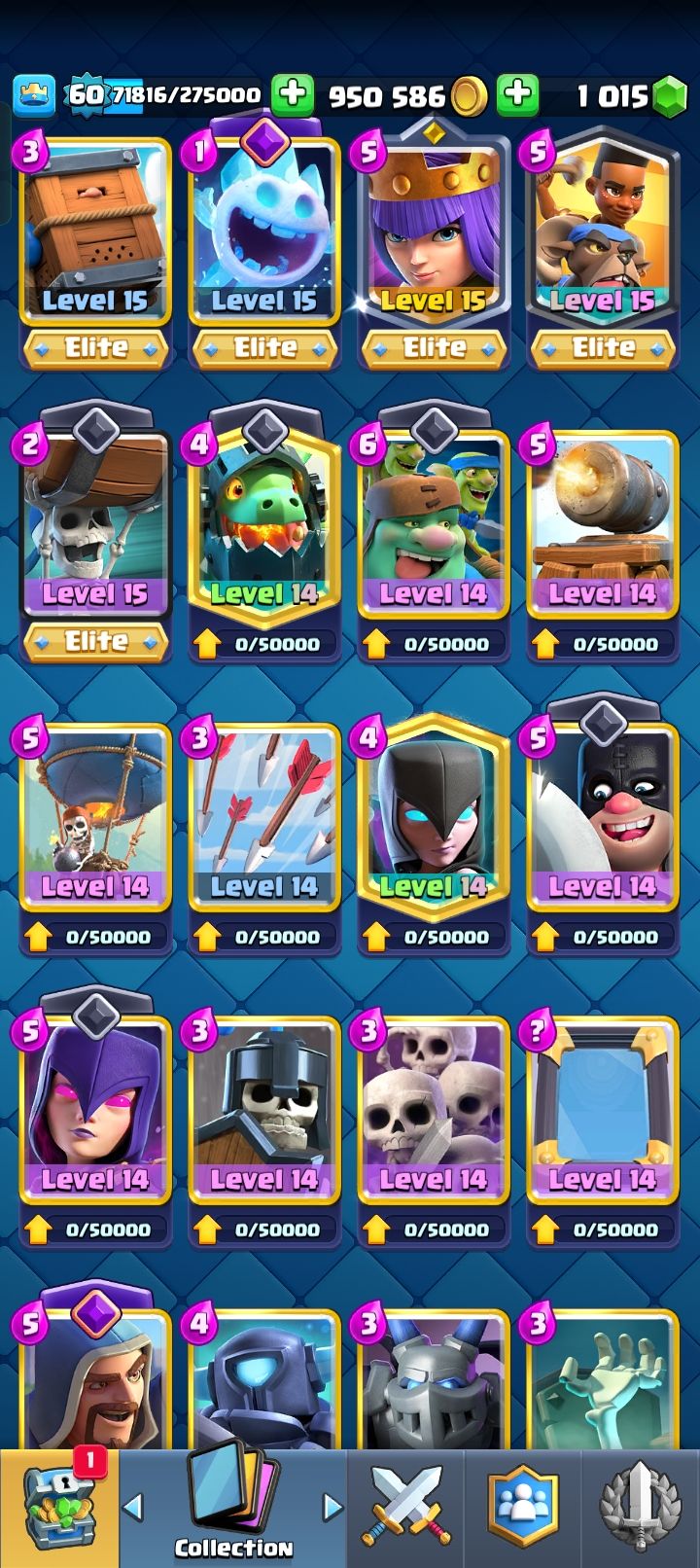The width and height of the screenshot is (700, 1568).
Task: Open the Mirror card
Action: (602, 1109)
